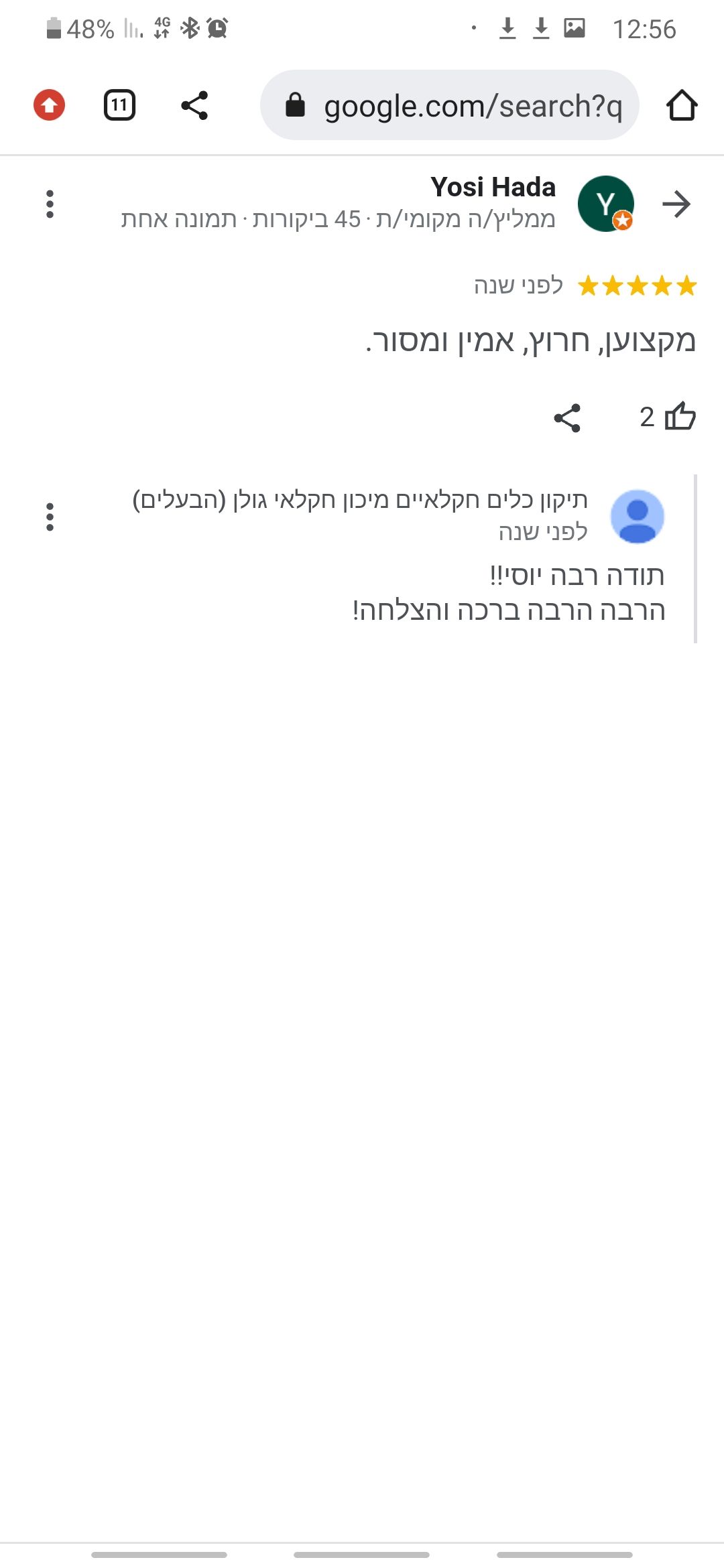Open the overflow menu for the owner's reply
This screenshot has height=1568, width=724.
tap(50, 517)
